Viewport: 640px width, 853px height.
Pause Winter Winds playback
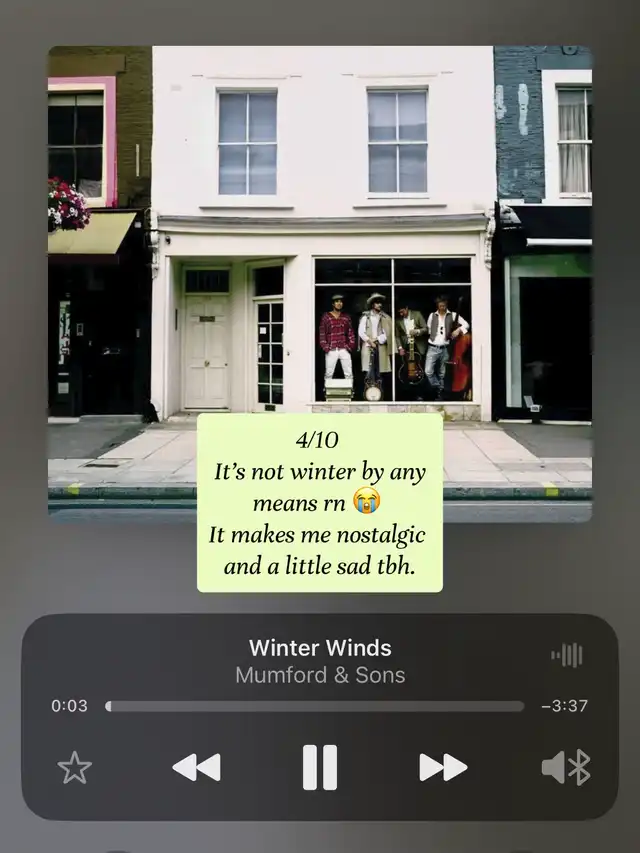pos(320,767)
